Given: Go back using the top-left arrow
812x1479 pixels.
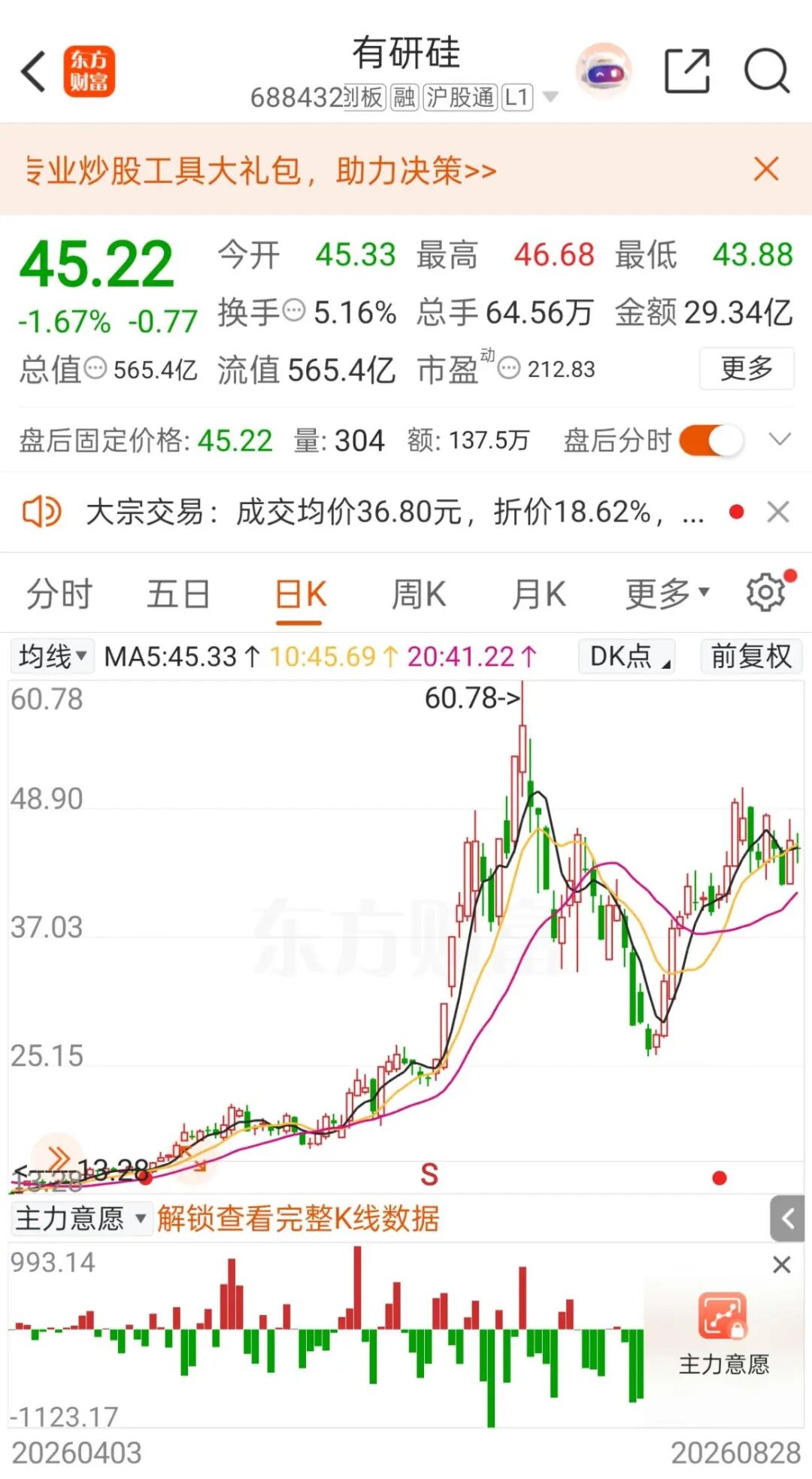Looking at the screenshot, I should click(x=34, y=72).
